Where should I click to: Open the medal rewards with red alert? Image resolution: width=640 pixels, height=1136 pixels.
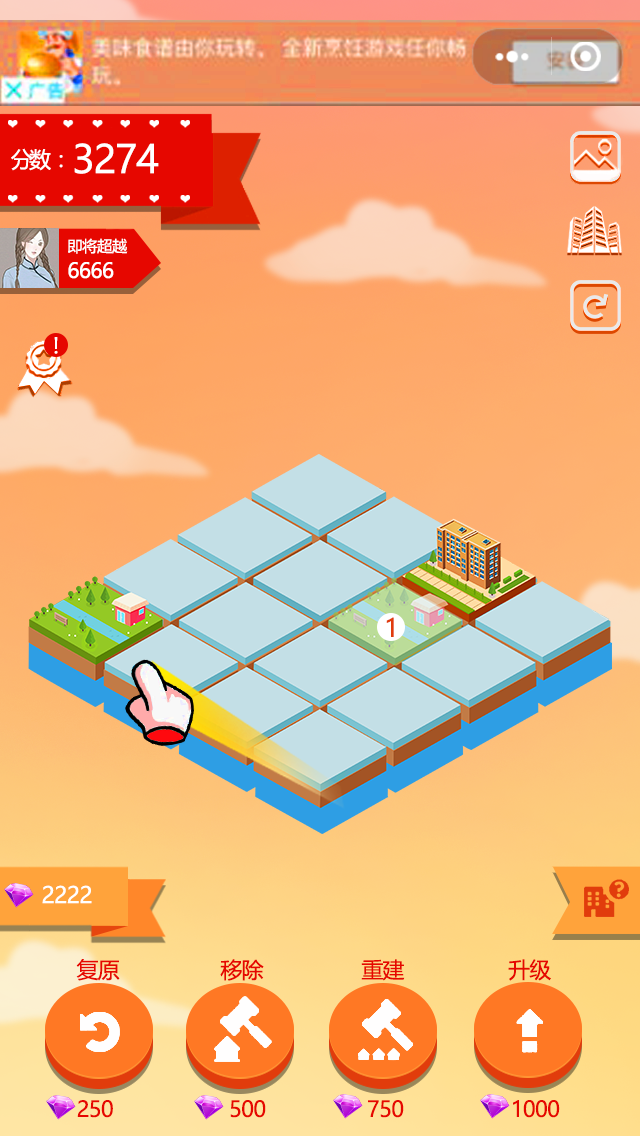[x=44, y=366]
